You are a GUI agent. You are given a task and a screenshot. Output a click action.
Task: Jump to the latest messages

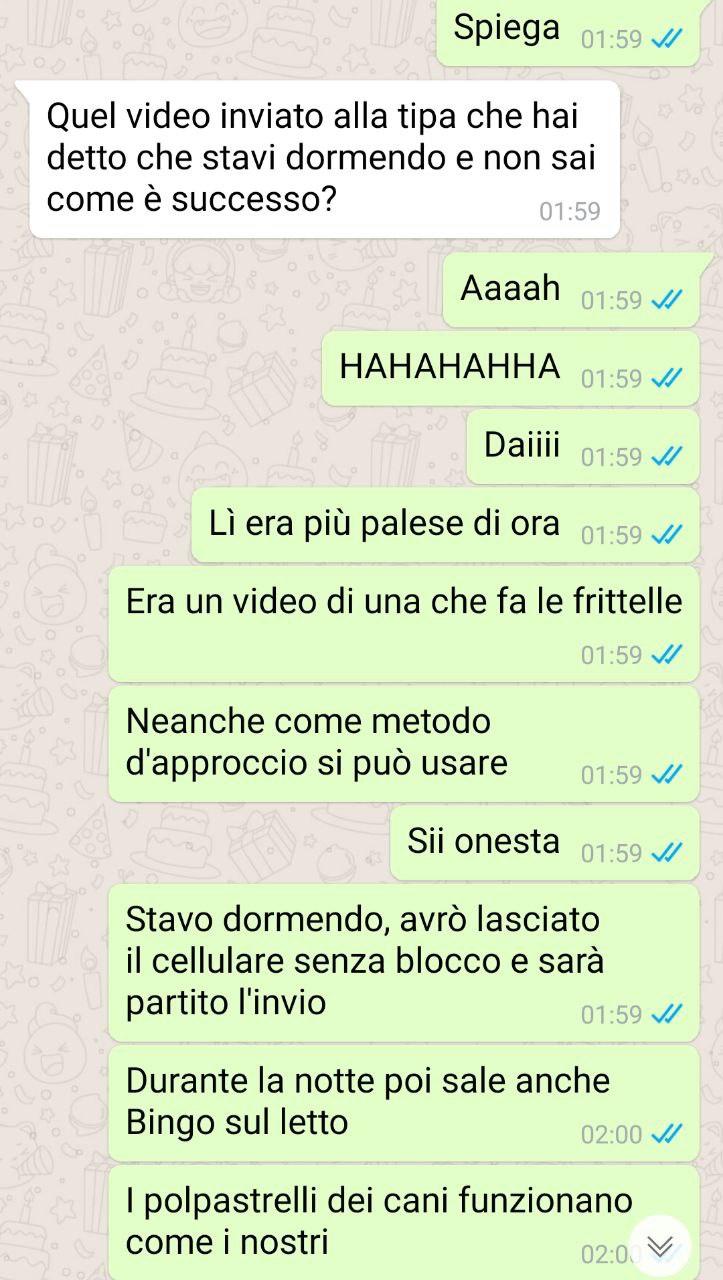(660, 1245)
